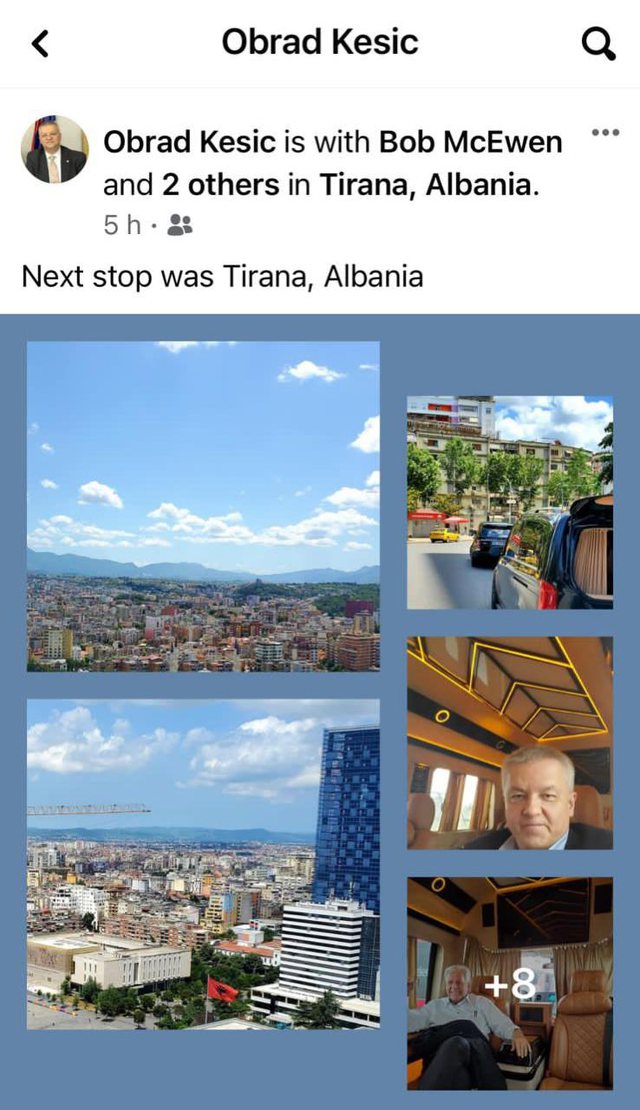Open Bob McEwen's tagged profile

click(x=470, y=142)
